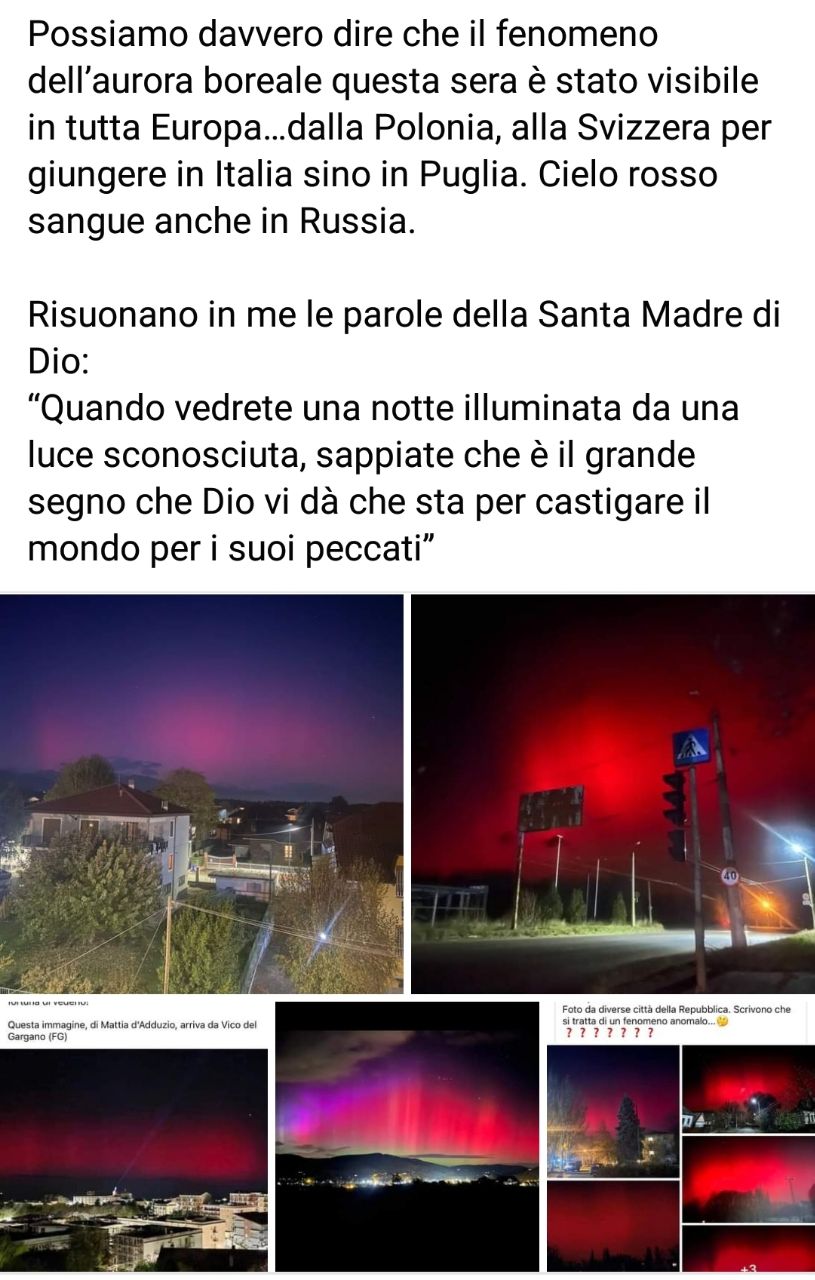Screen dimensions: 815x1280
Task: Open the red sky traffic light photo
Action: click(x=613, y=795)
